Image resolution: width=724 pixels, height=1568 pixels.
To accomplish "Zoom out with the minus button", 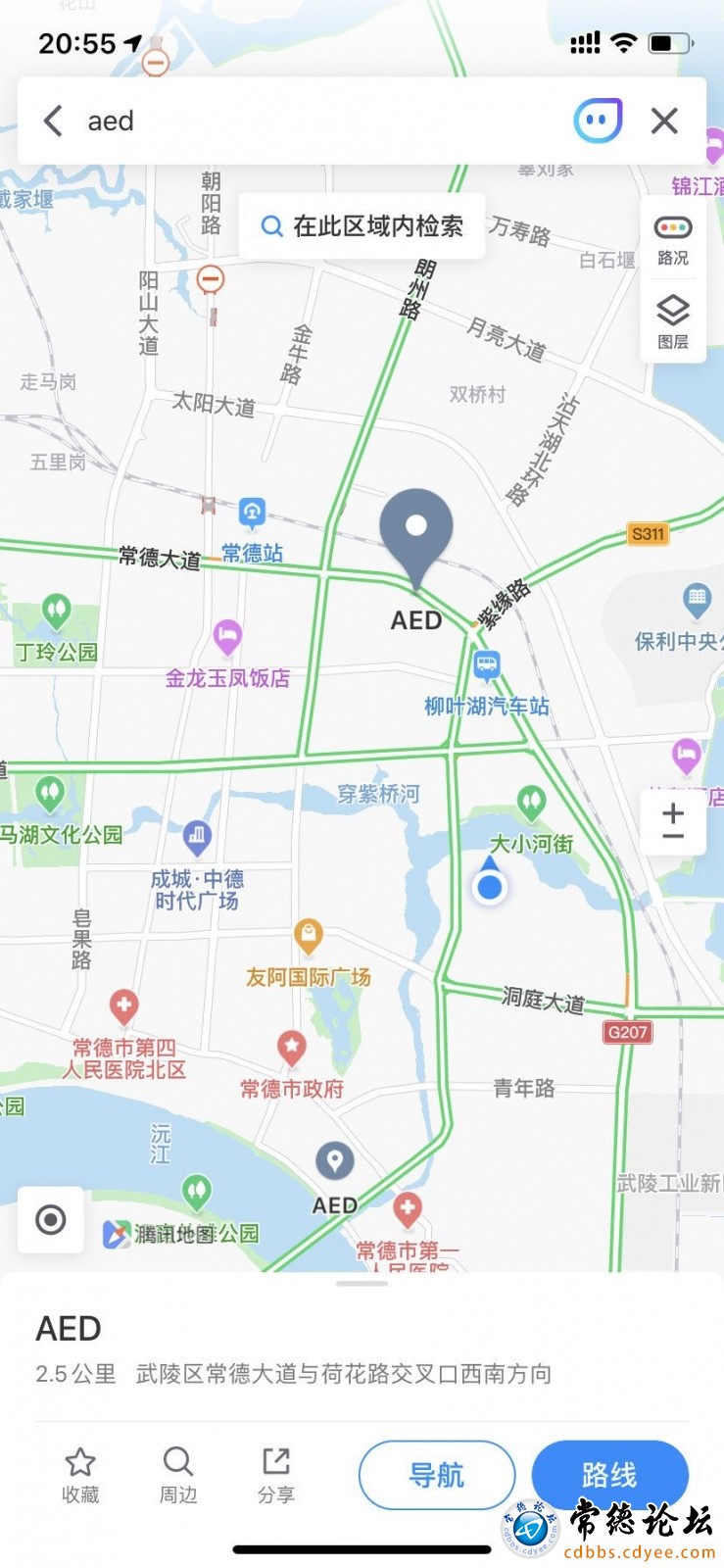I will click(673, 836).
